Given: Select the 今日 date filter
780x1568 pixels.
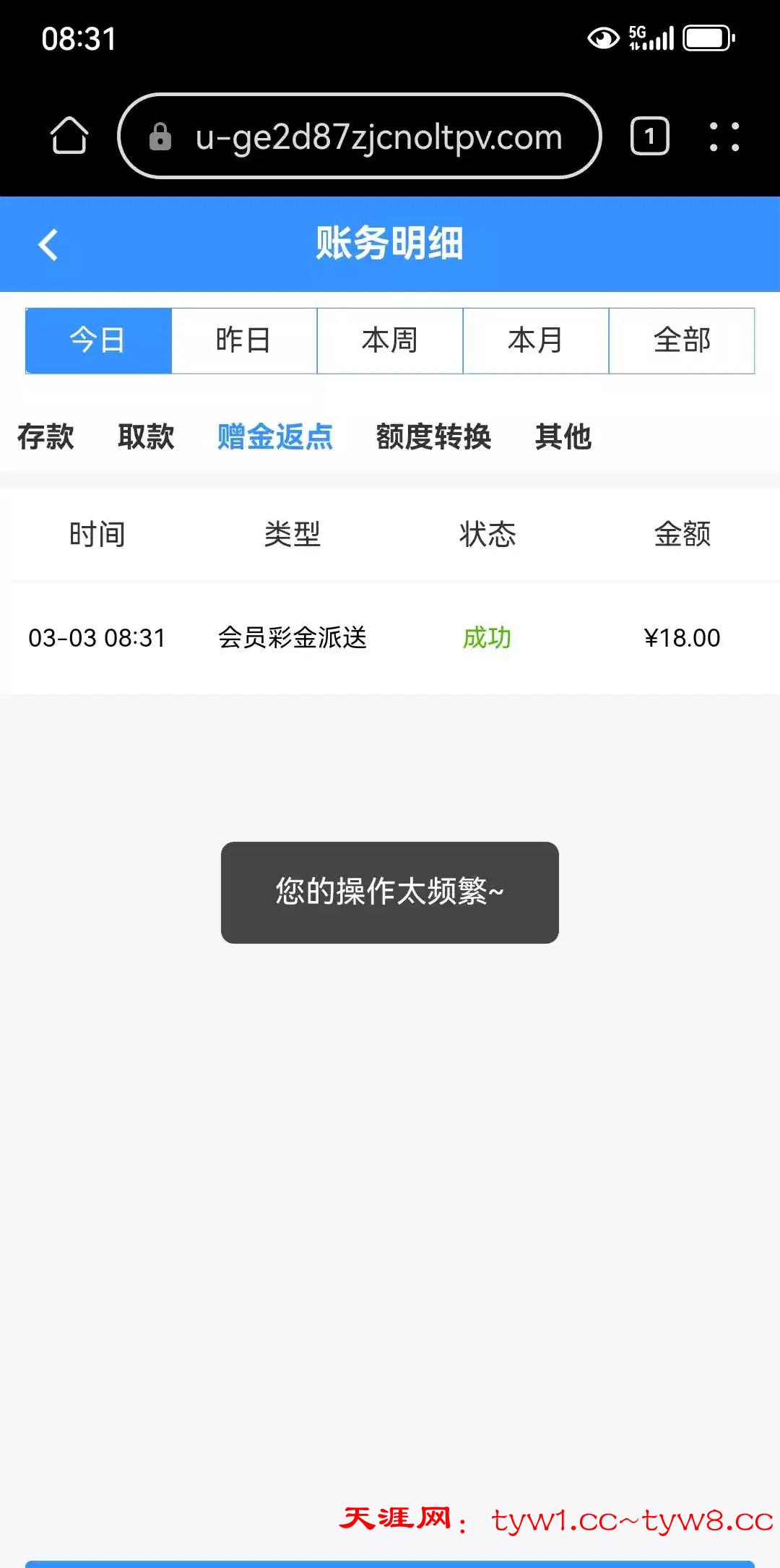Looking at the screenshot, I should (98, 340).
